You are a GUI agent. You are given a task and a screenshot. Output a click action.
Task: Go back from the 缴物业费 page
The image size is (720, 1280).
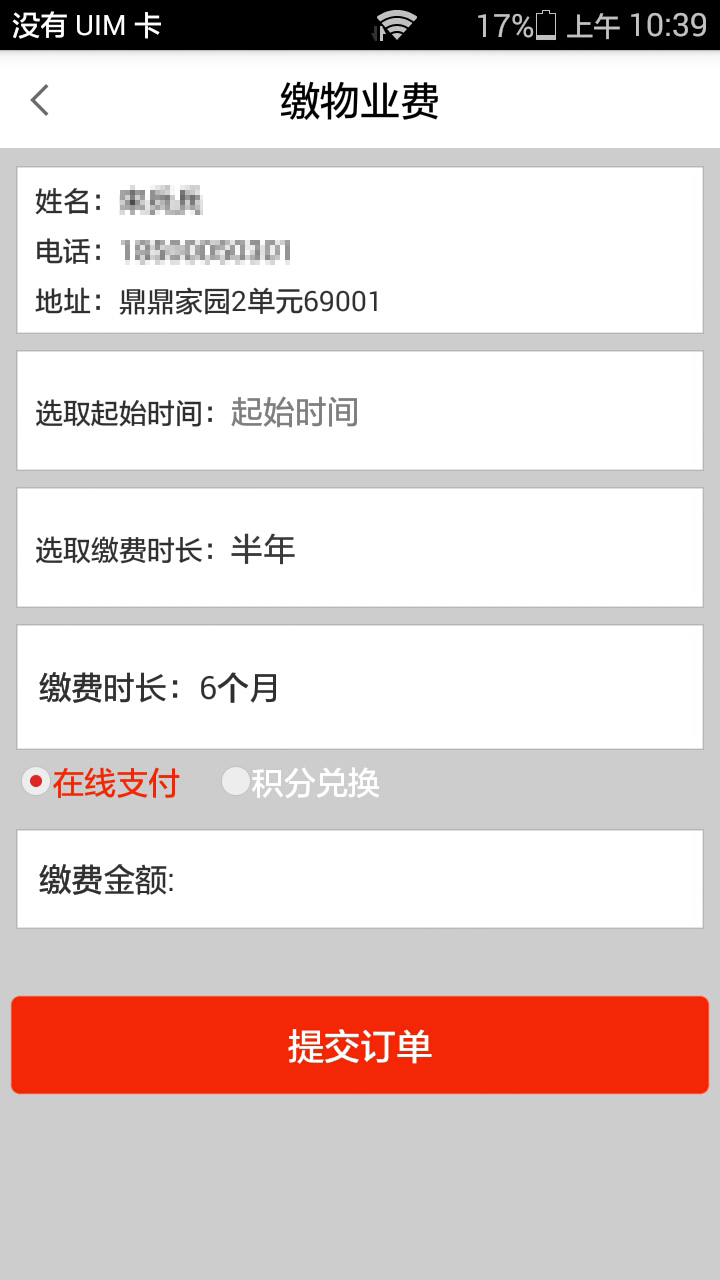pos(40,100)
